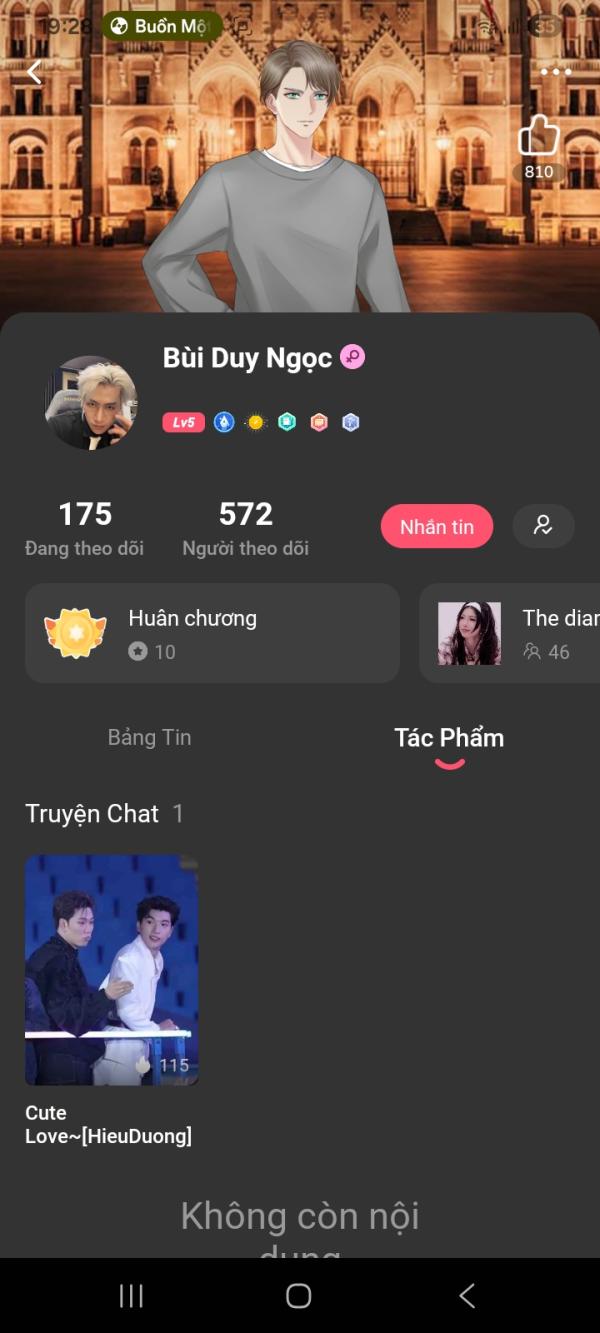Like this profile with the thumbs-up

coord(539,136)
